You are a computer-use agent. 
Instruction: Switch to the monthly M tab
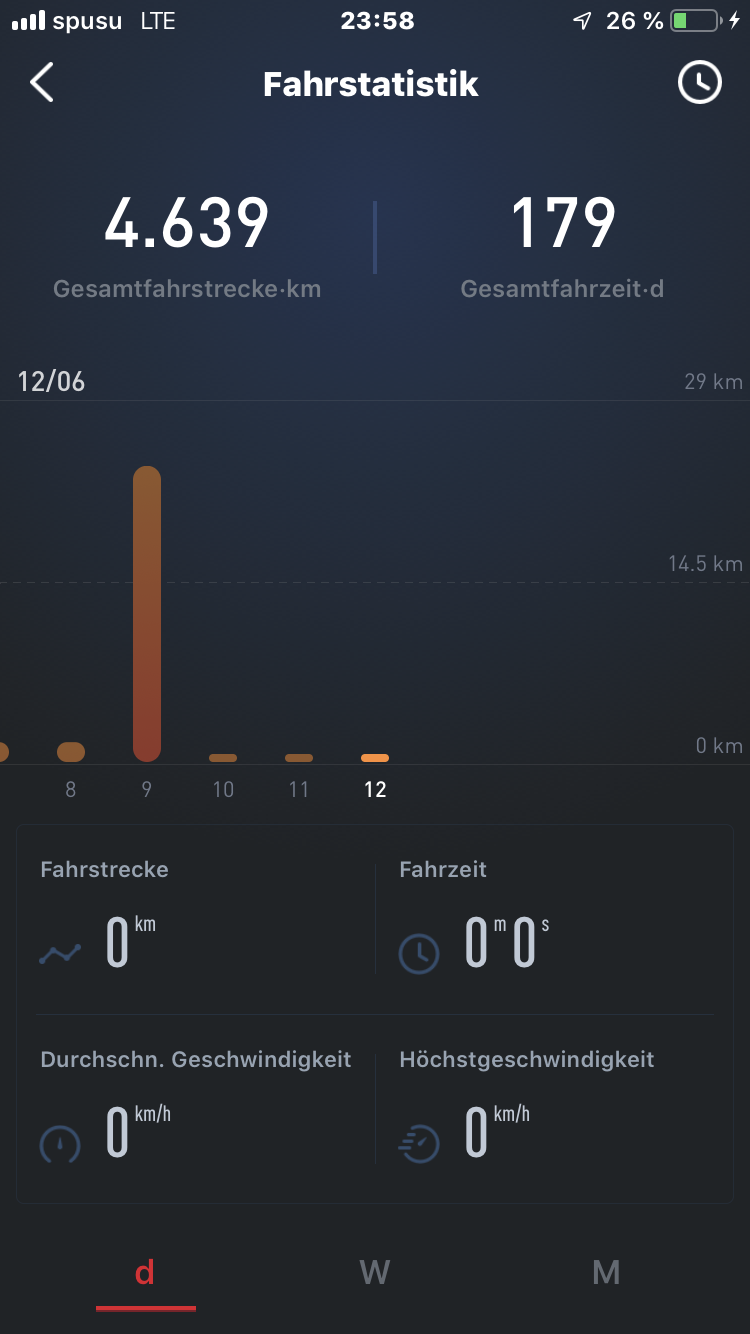pos(606,1272)
